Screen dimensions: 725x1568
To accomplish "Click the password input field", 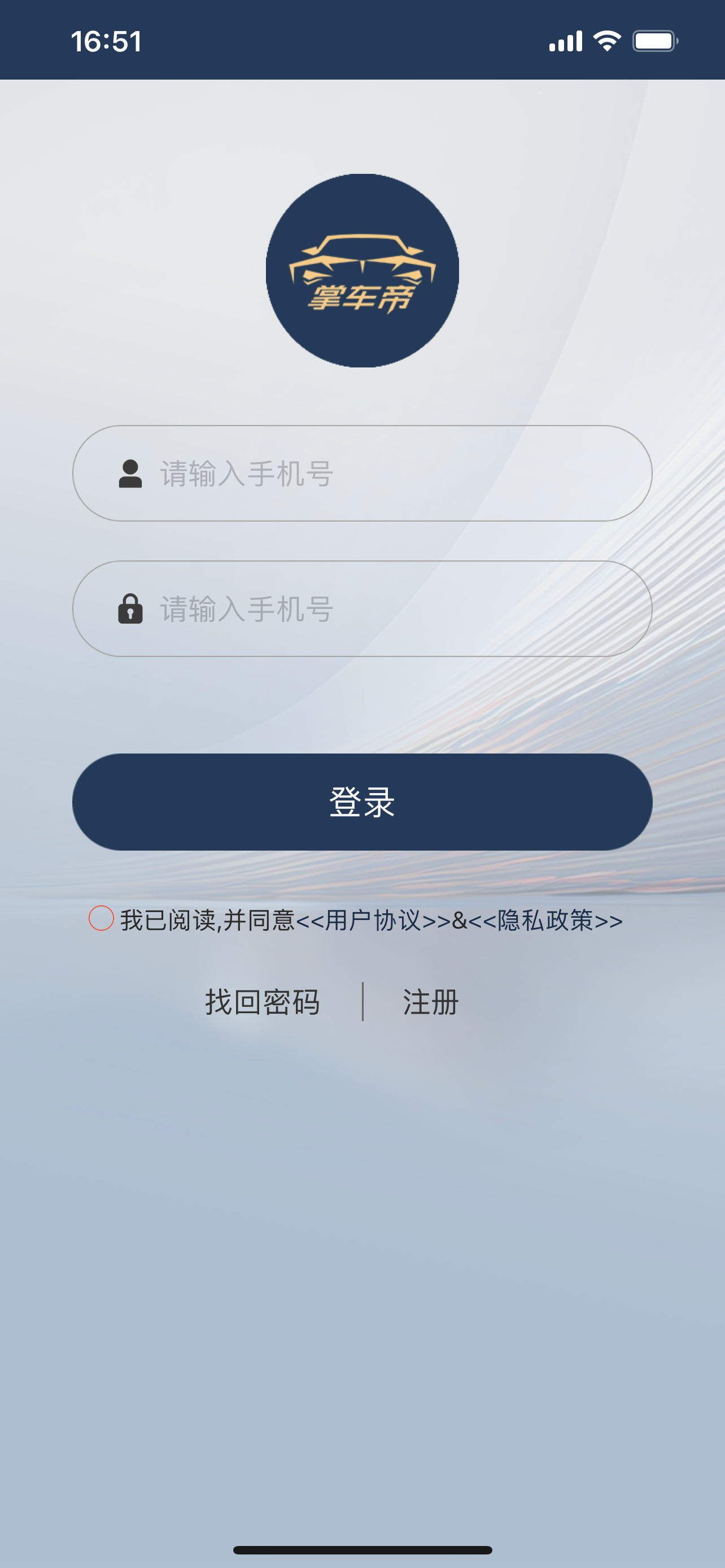I will (362, 611).
